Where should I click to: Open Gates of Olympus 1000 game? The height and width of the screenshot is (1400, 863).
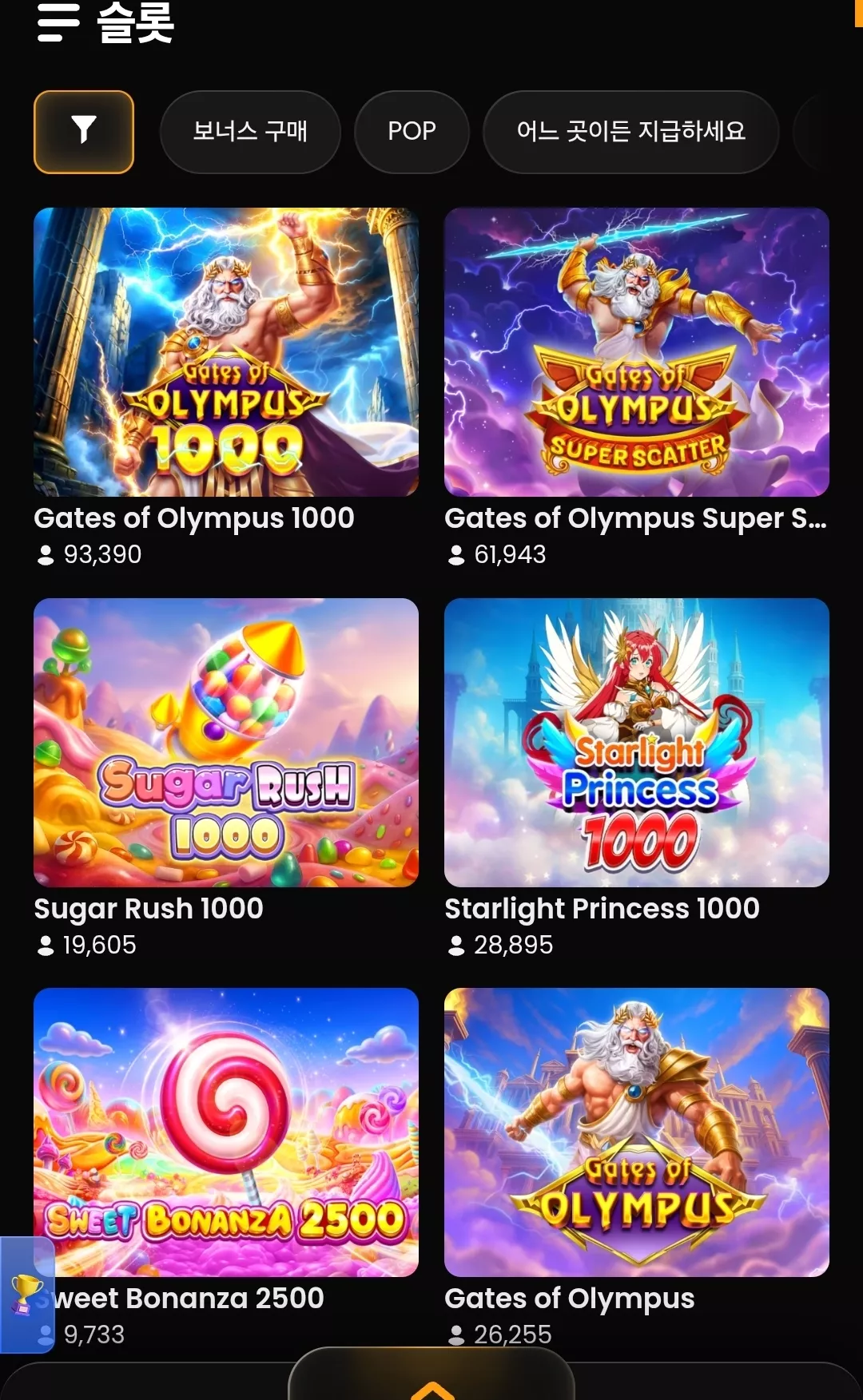click(226, 352)
